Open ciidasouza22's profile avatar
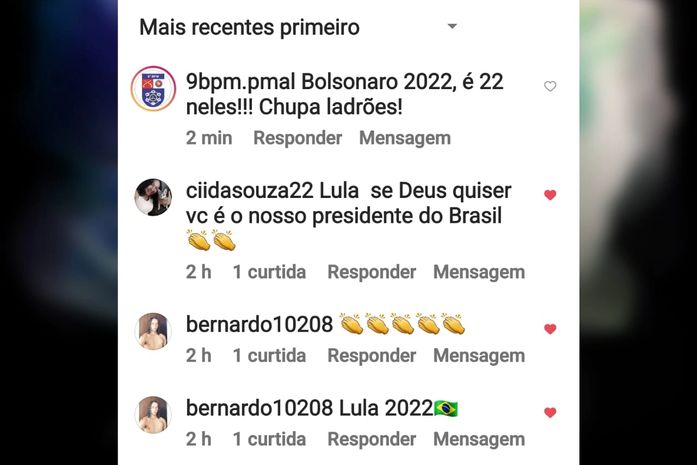 pos(153,197)
